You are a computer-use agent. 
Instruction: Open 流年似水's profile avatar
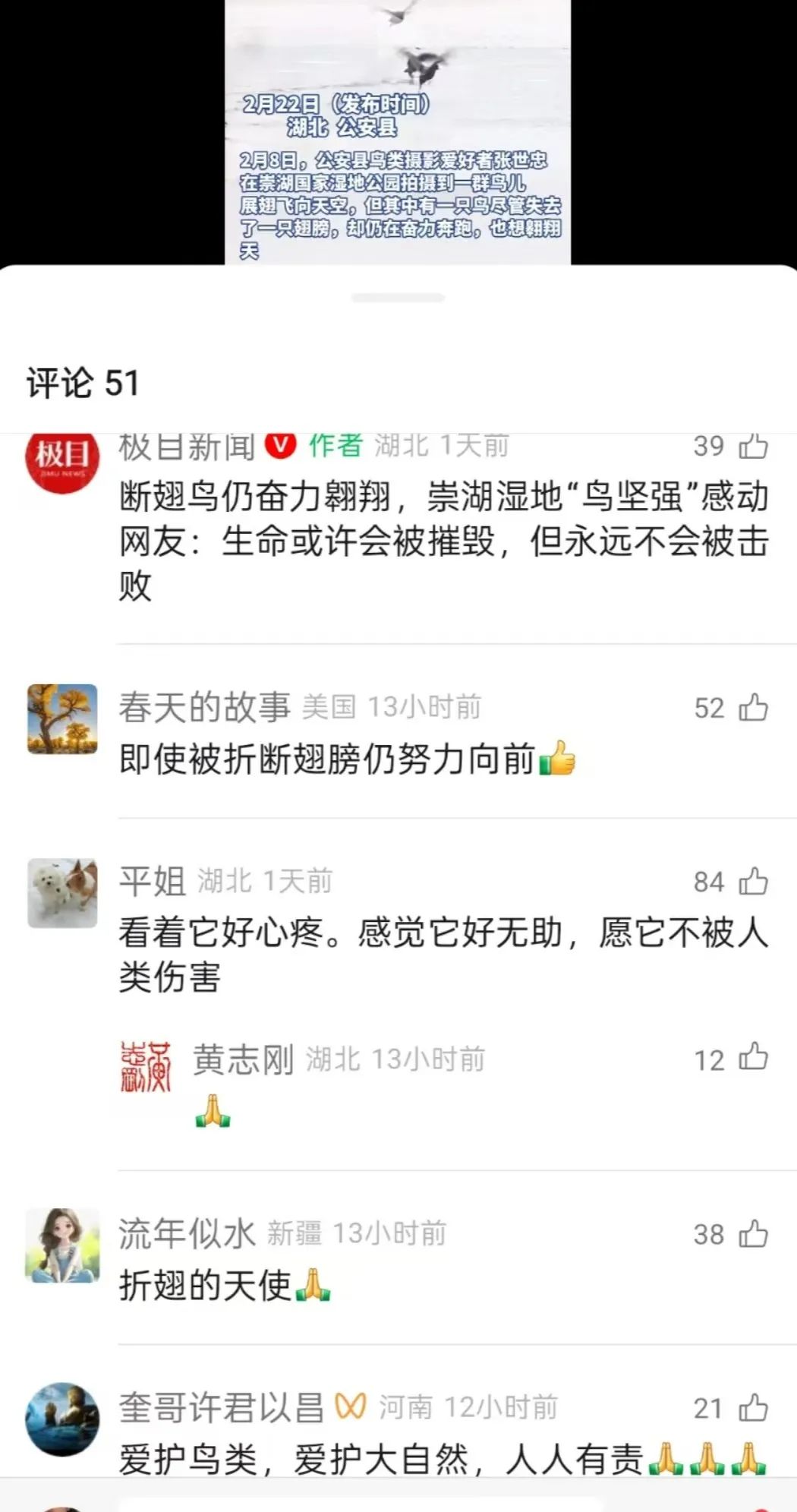(62, 1245)
